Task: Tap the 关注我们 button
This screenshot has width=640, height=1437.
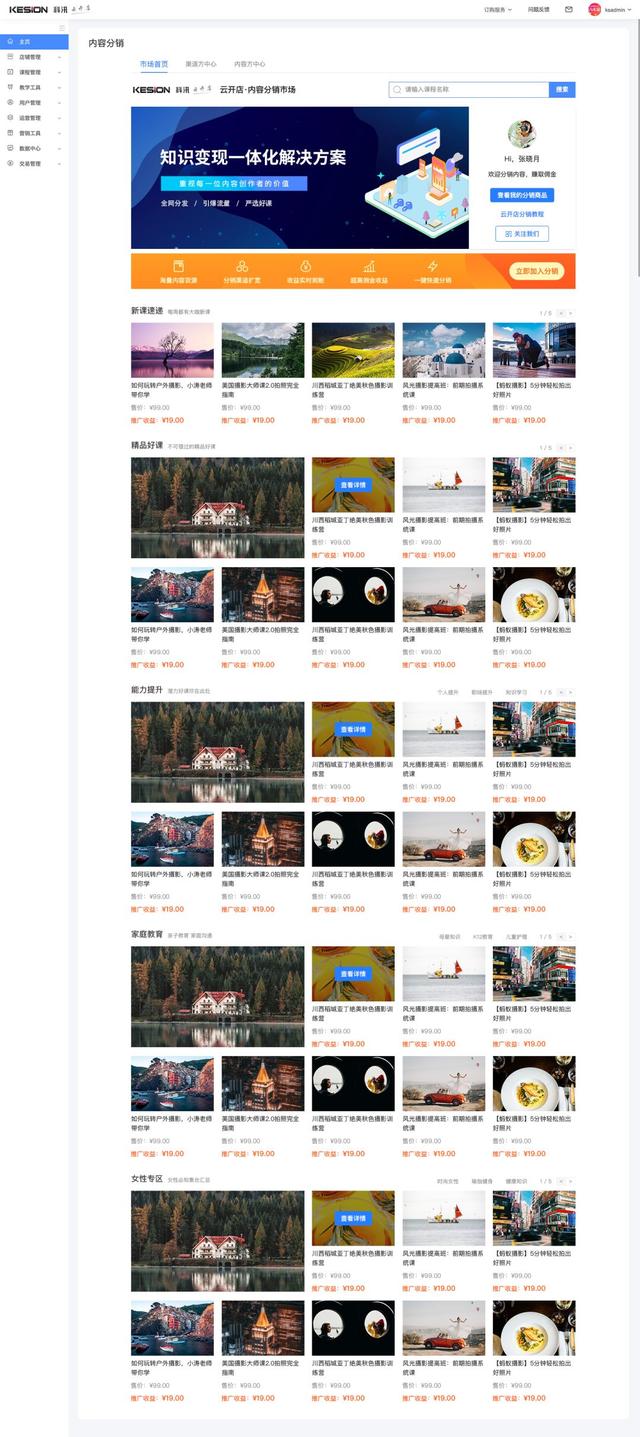Action: click(x=522, y=233)
